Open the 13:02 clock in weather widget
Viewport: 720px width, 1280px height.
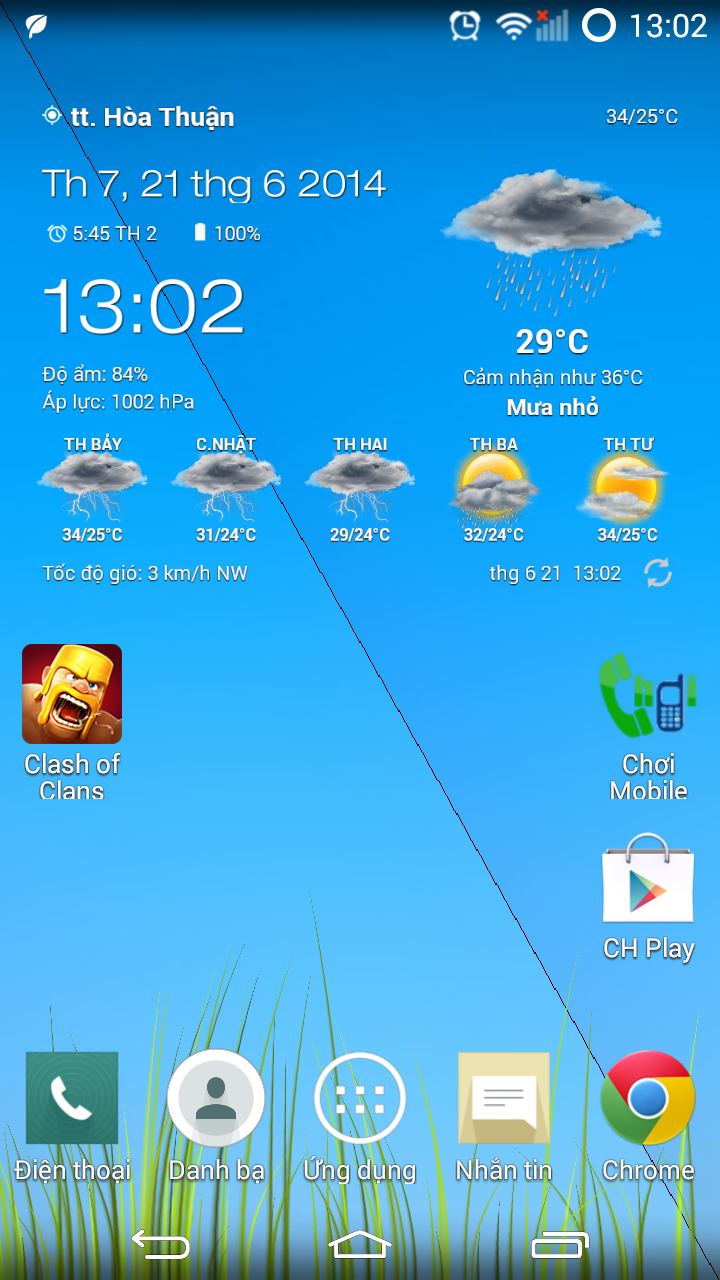click(143, 306)
